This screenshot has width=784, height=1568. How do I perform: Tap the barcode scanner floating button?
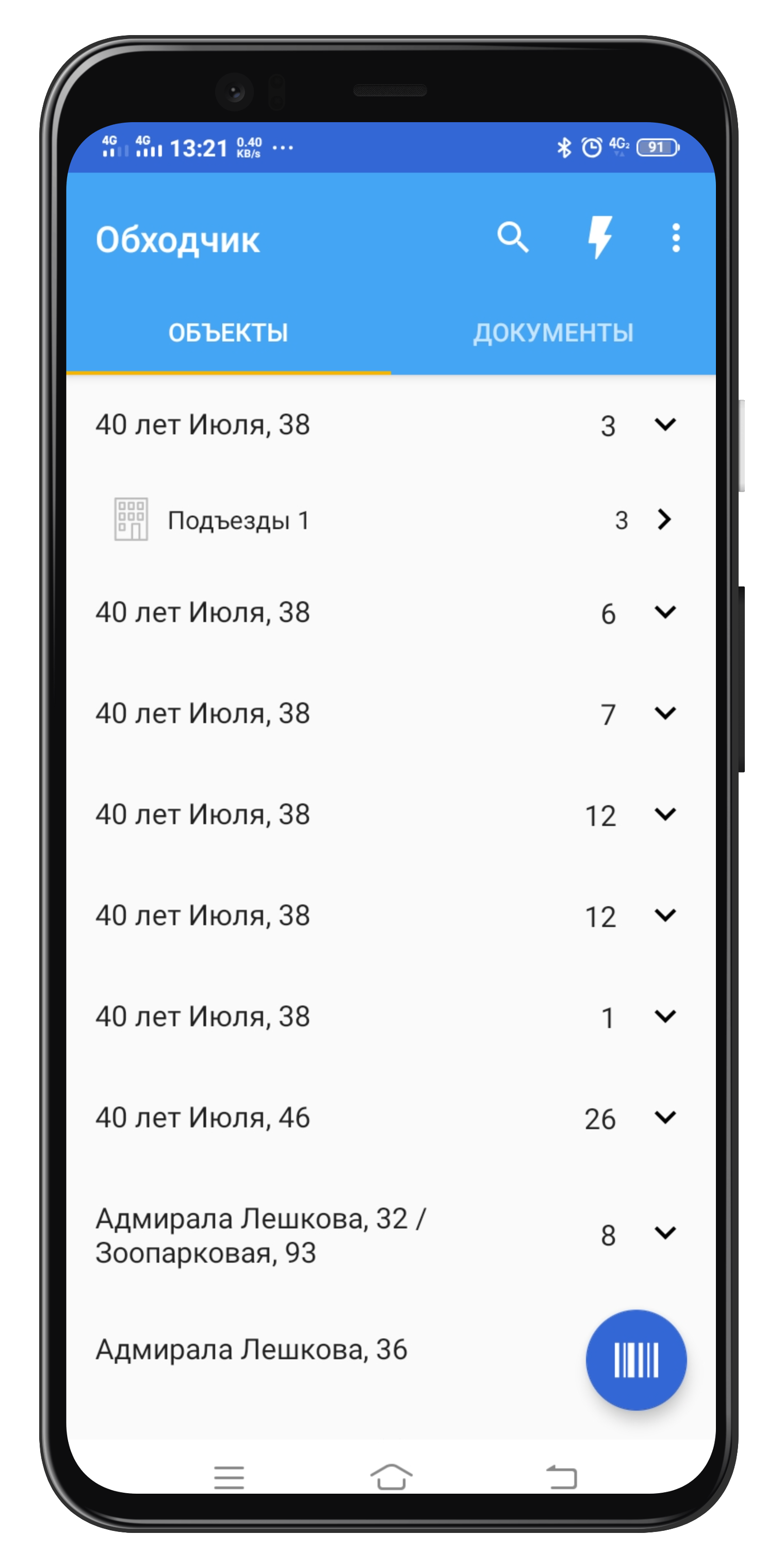tap(636, 1359)
